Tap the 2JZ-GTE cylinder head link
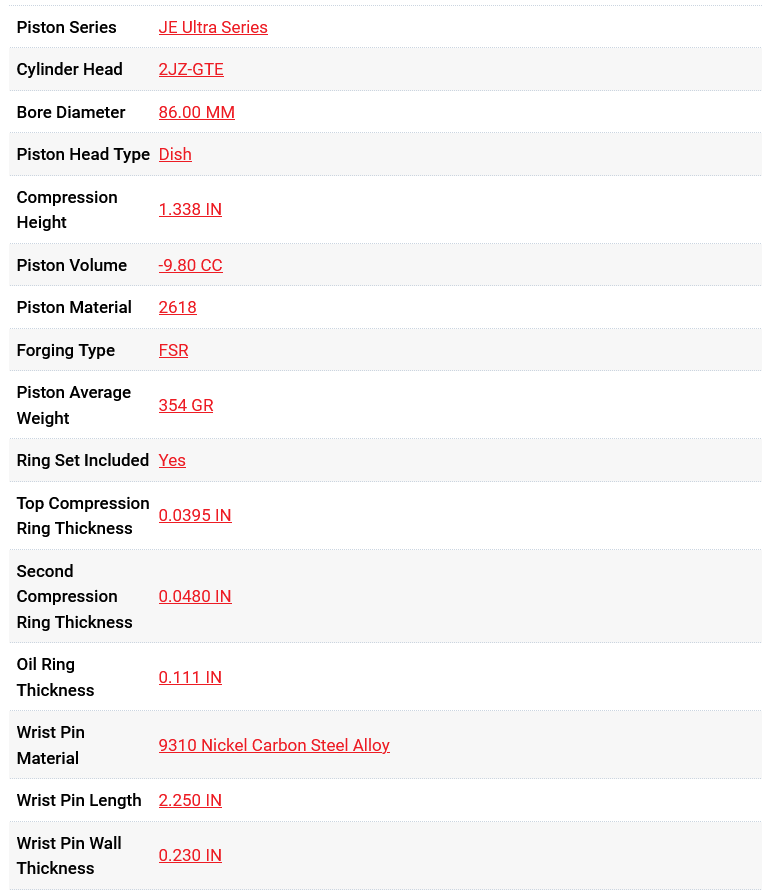762x894 pixels. (191, 69)
